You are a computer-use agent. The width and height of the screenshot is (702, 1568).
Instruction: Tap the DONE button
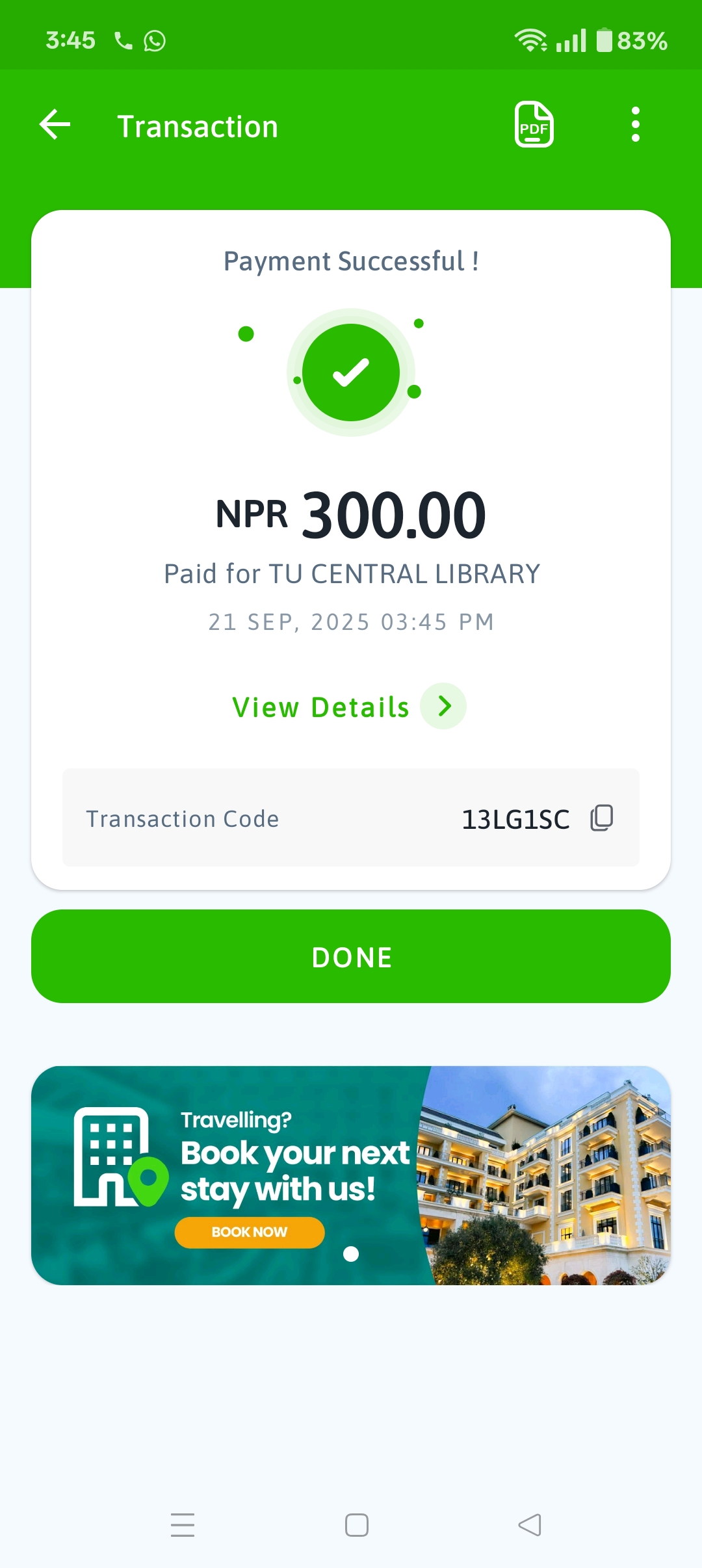click(x=351, y=956)
